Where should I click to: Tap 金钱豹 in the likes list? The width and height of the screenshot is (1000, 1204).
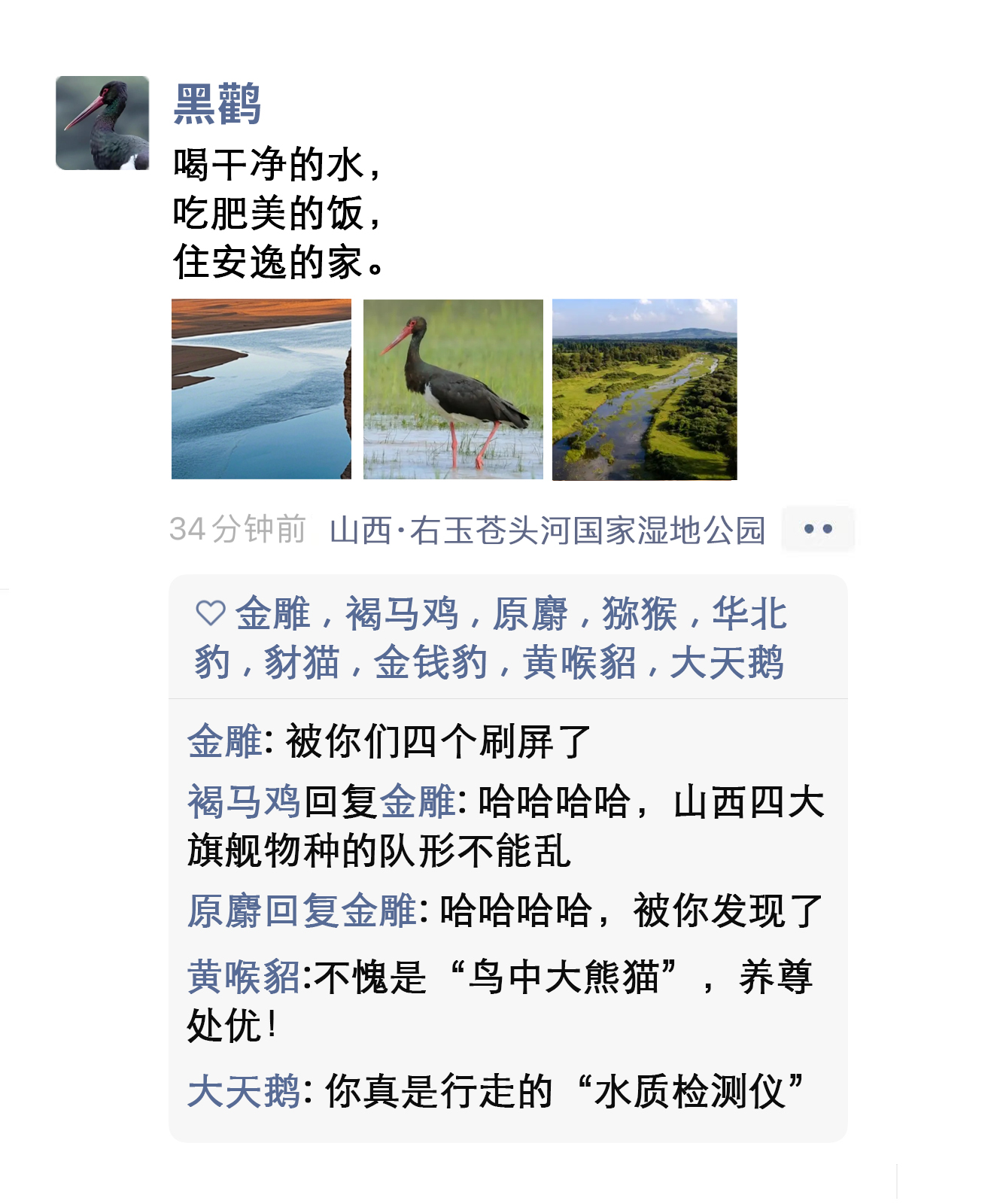click(430, 663)
